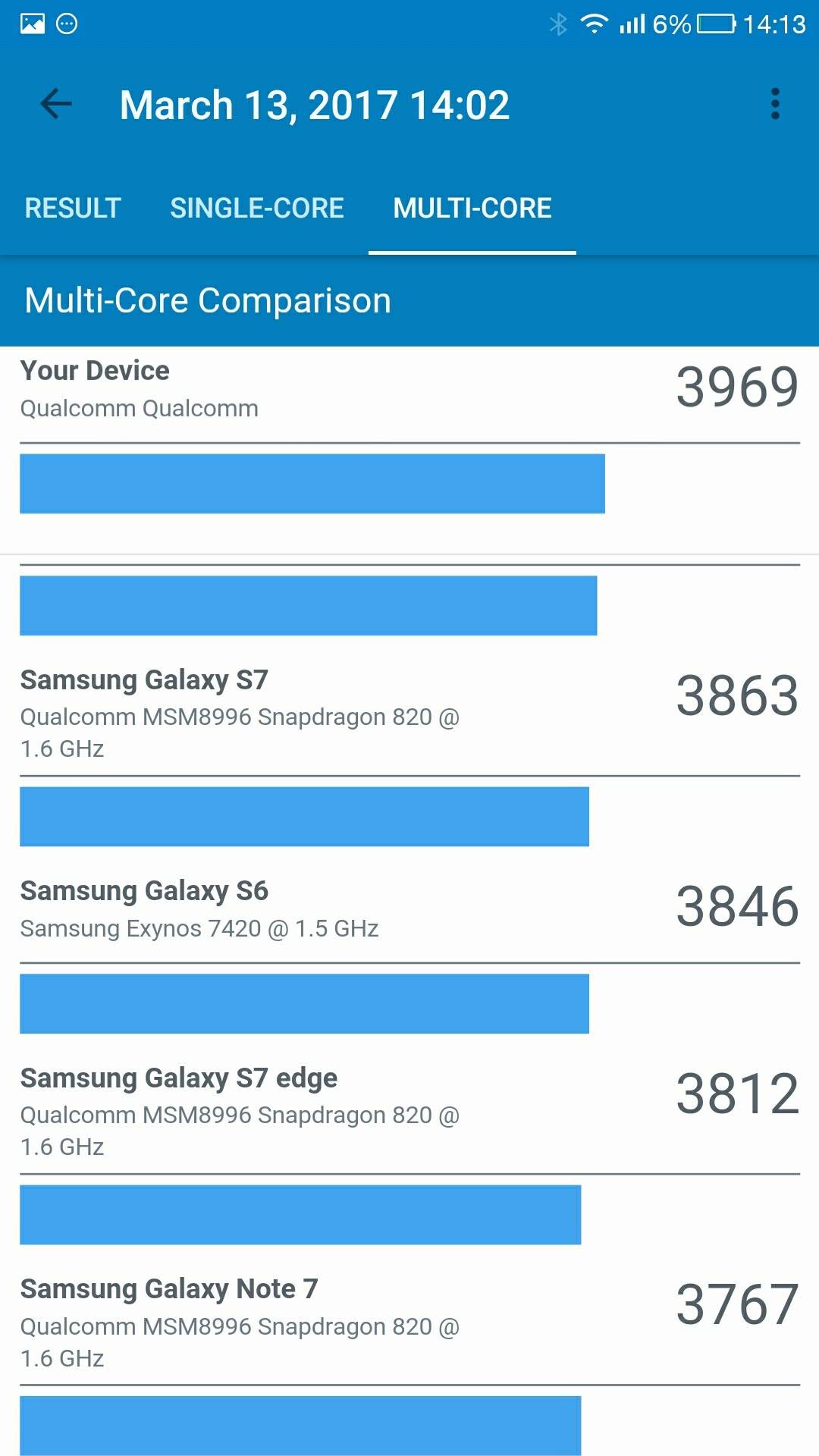Switch to the RESULT tab
This screenshot has width=819, height=1456.
[73, 208]
